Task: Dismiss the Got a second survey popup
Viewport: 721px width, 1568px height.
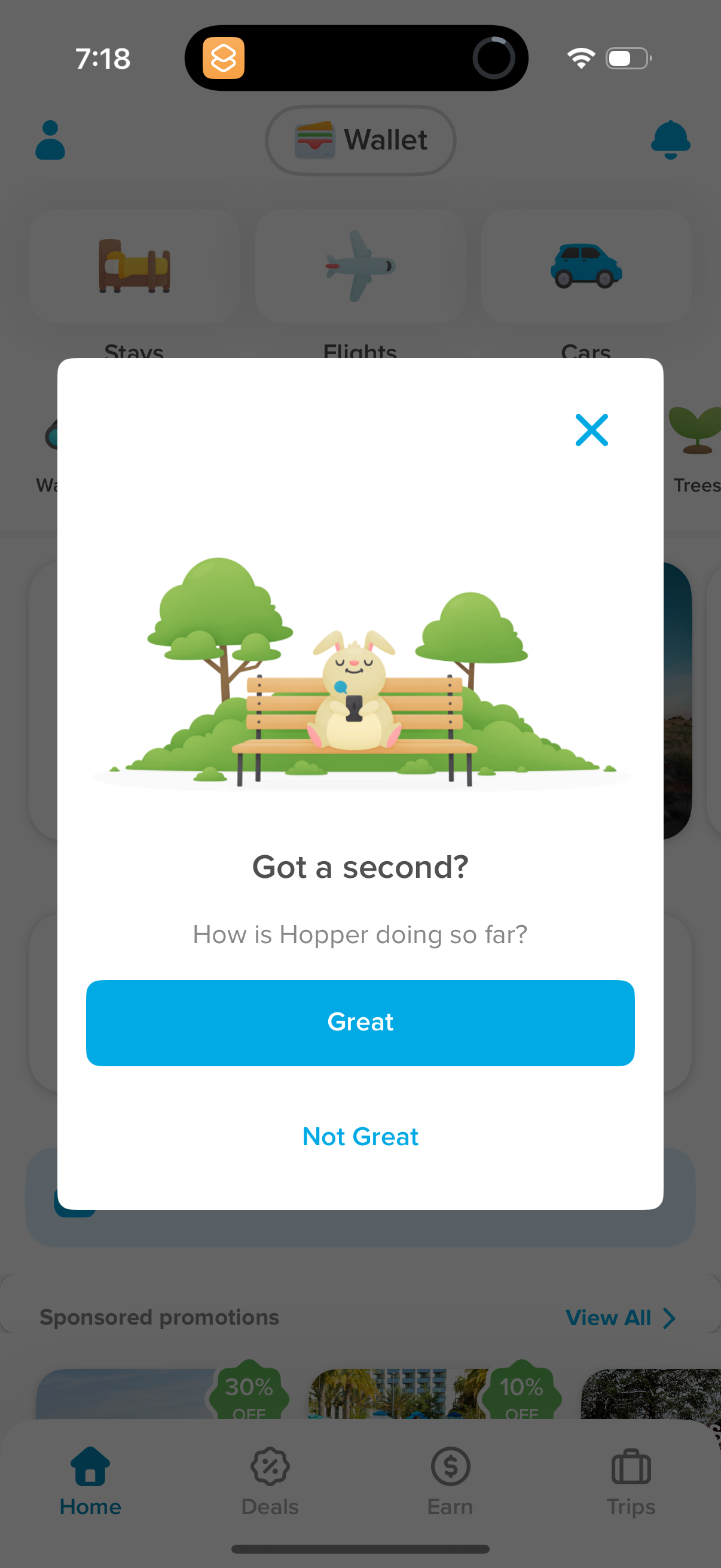Action: (x=591, y=430)
